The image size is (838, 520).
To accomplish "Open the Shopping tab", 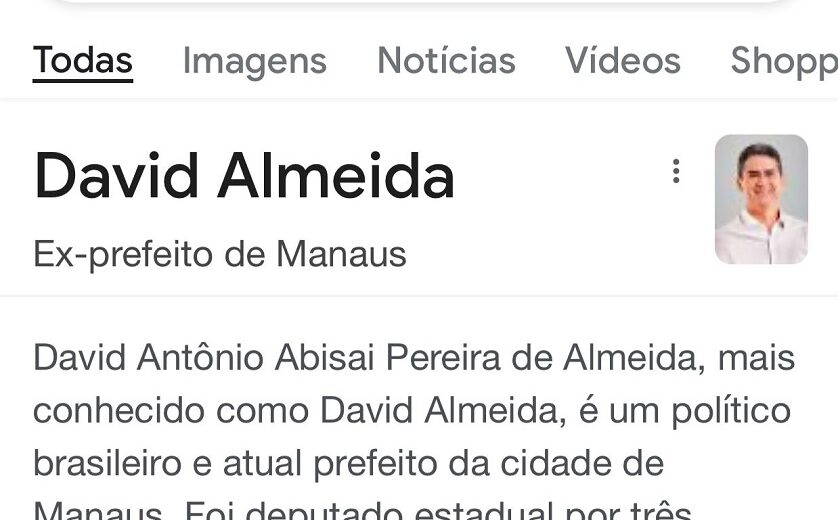I will (x=784, y=61).
